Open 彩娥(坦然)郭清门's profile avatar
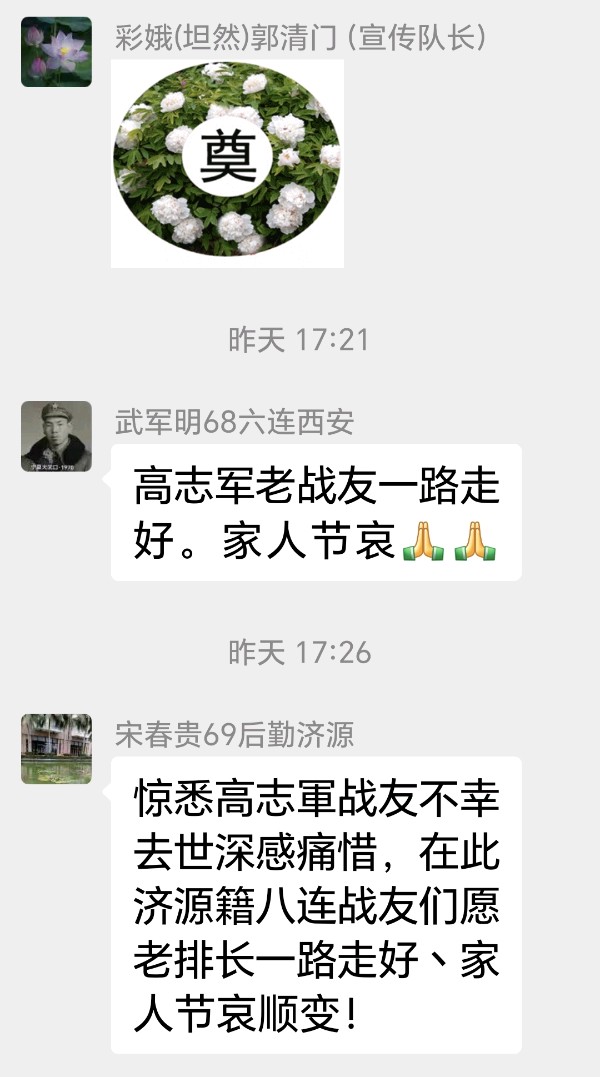Viewport: 600px width, 1077px height. pyautogui.click(x=56, y=52)
